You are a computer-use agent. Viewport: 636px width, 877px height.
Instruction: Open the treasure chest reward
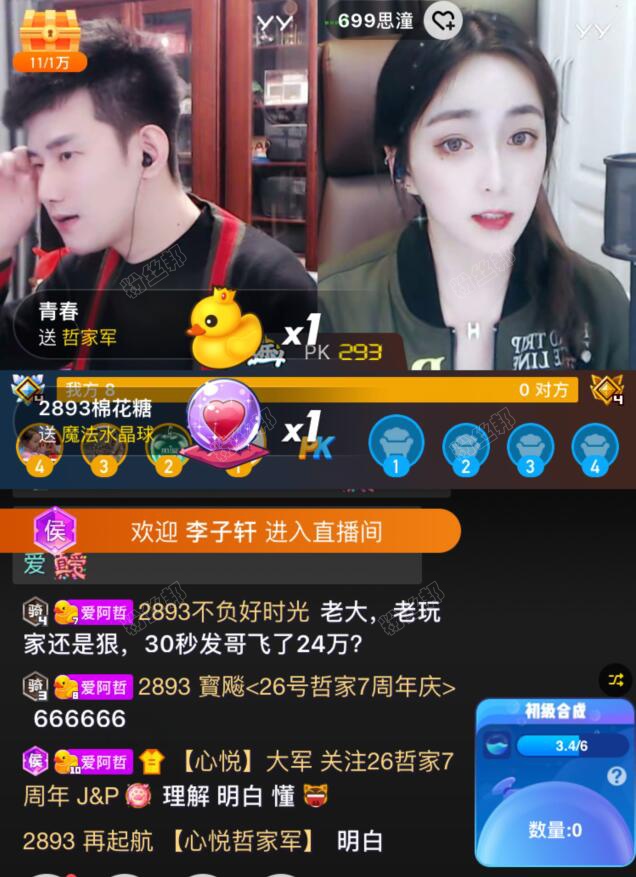pos(49,38)
